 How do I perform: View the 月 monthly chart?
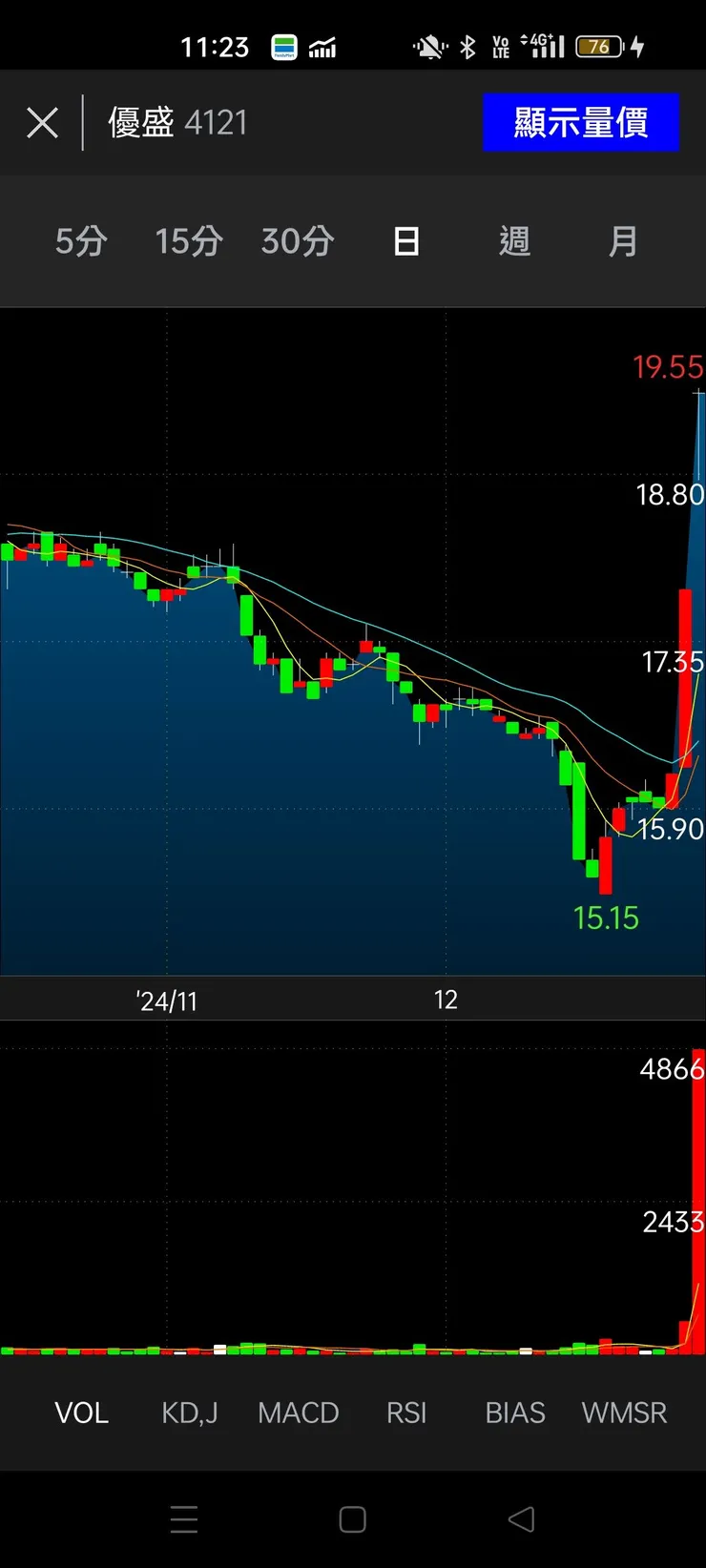click(x=623, y=241)
